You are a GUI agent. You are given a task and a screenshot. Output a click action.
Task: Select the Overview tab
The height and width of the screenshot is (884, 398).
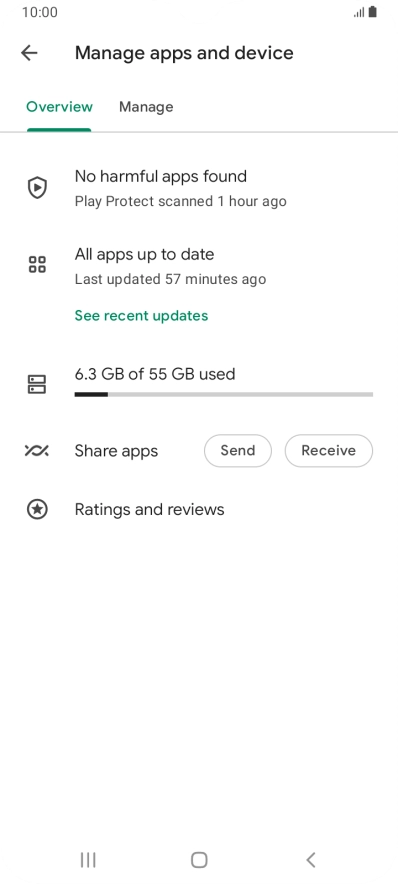click(x=59, y=107)
